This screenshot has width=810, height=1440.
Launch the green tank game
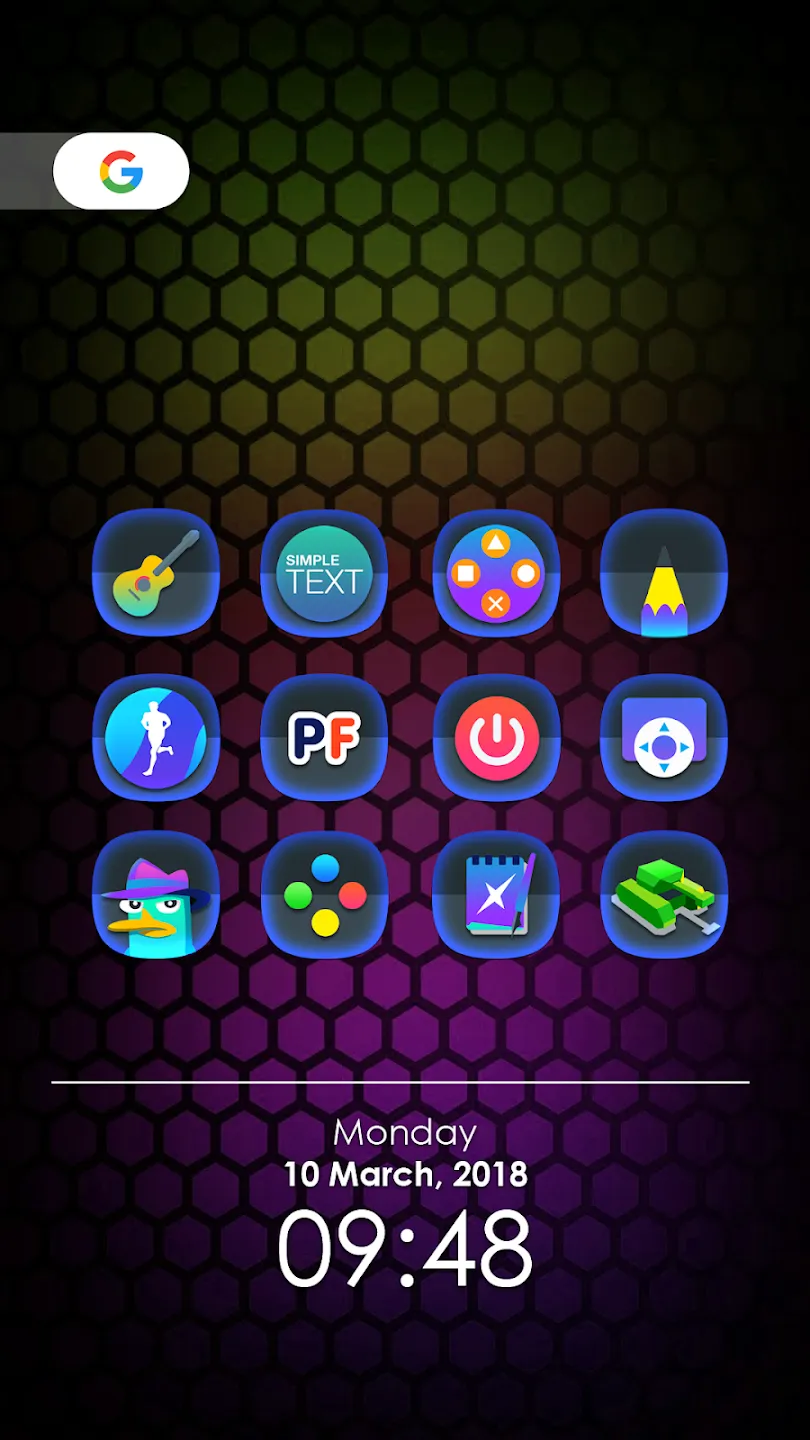664,895
